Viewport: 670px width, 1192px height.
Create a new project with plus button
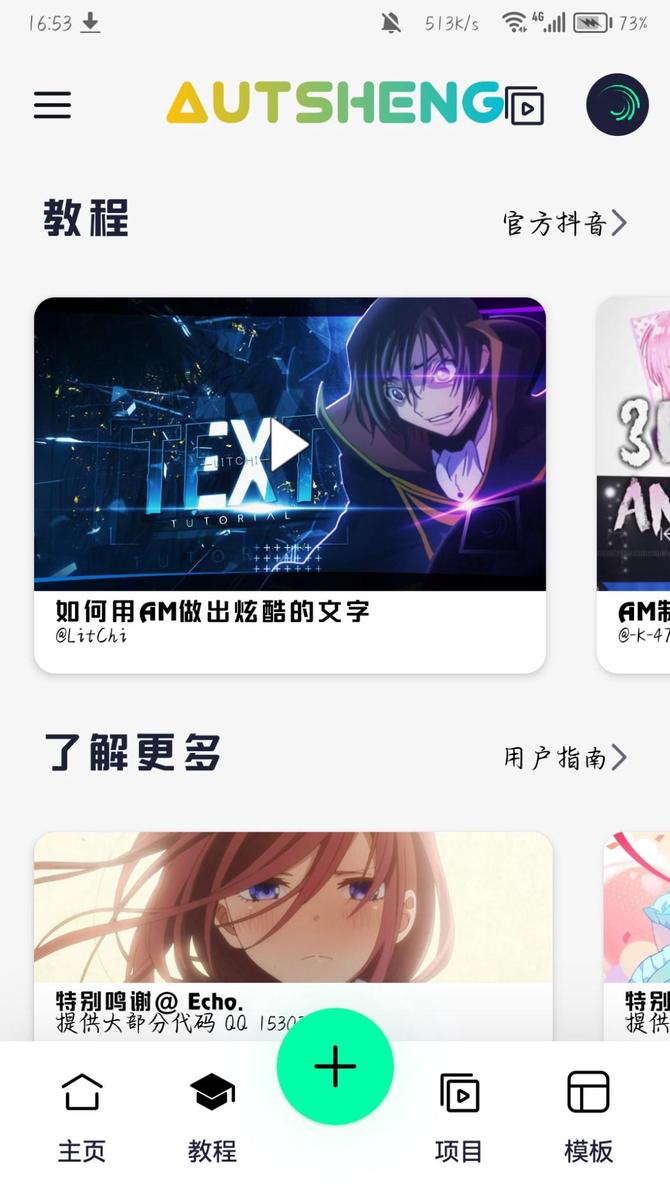point(335,1067)
